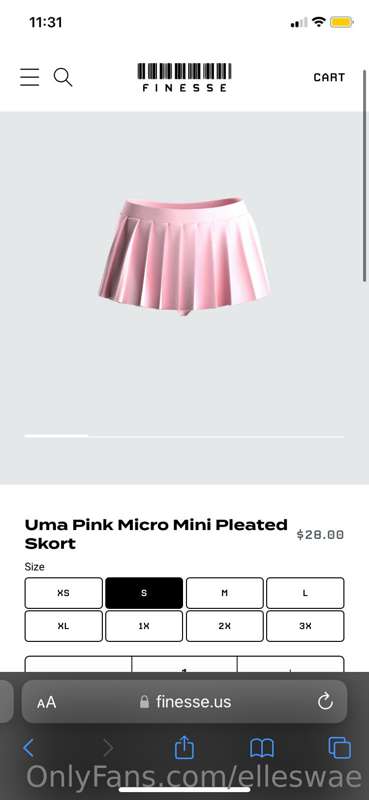This screenshot has width=369, height=800.
Task: Open the Cart
Action: point(329,78)
